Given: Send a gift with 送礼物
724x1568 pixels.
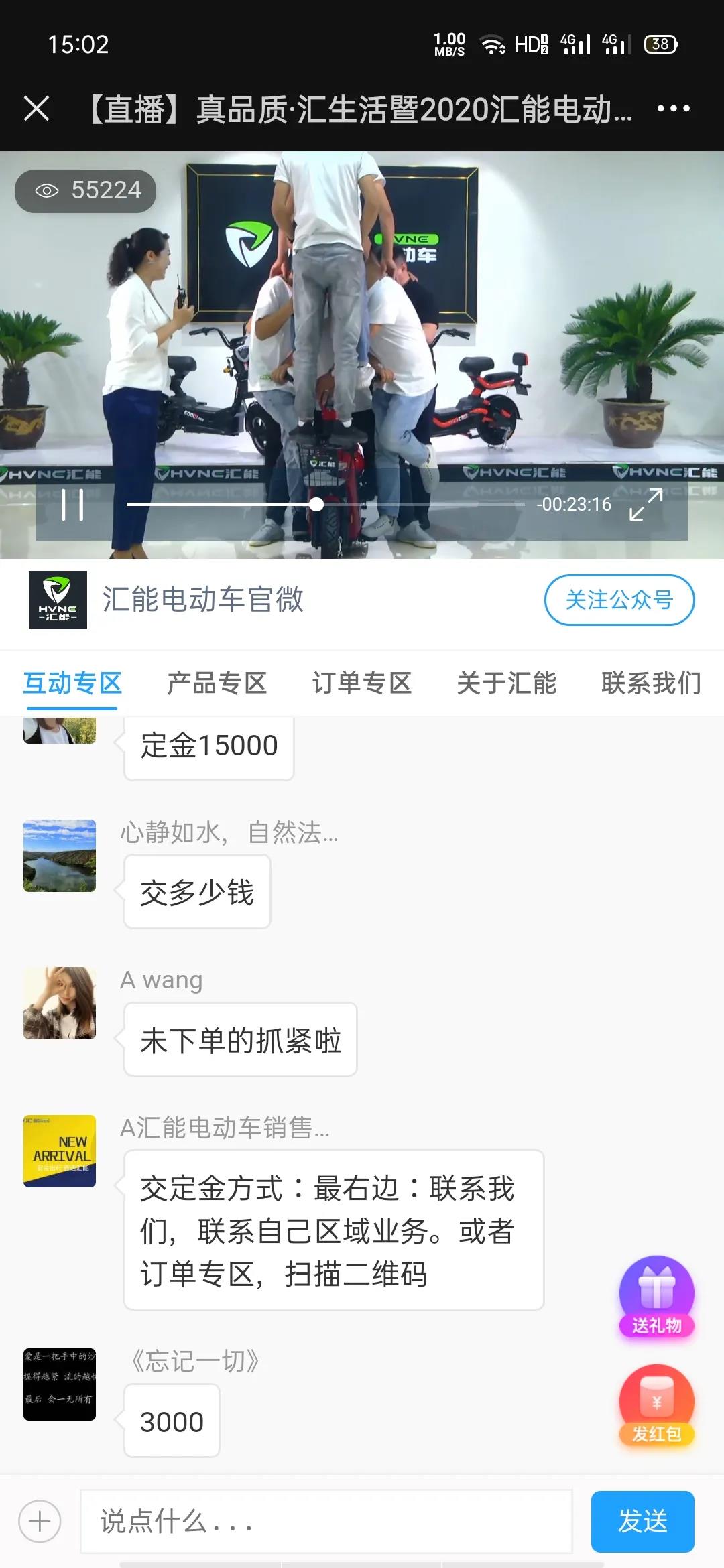Looking at the screenshot, I should coord(656,1297).
